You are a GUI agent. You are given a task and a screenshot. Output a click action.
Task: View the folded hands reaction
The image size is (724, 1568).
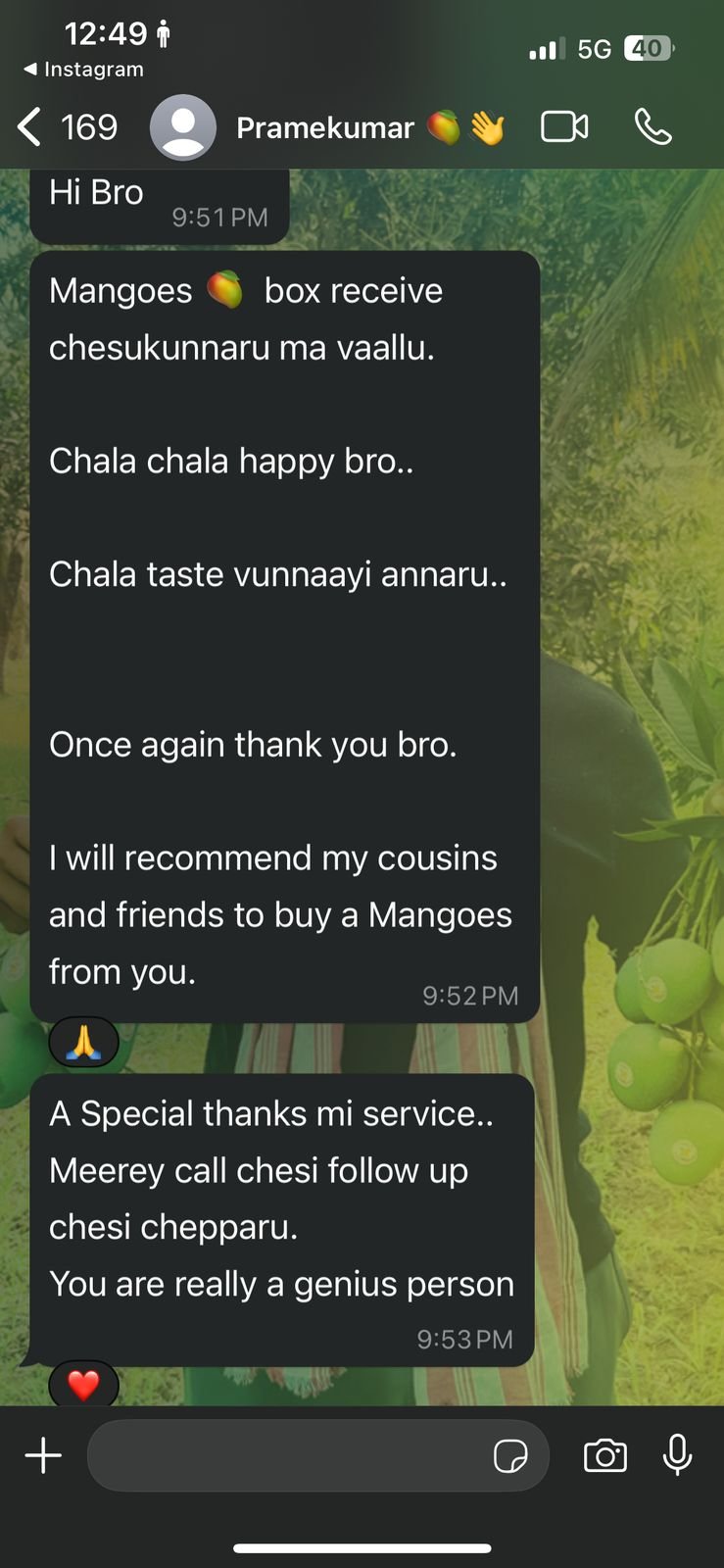coord(84,1042)
